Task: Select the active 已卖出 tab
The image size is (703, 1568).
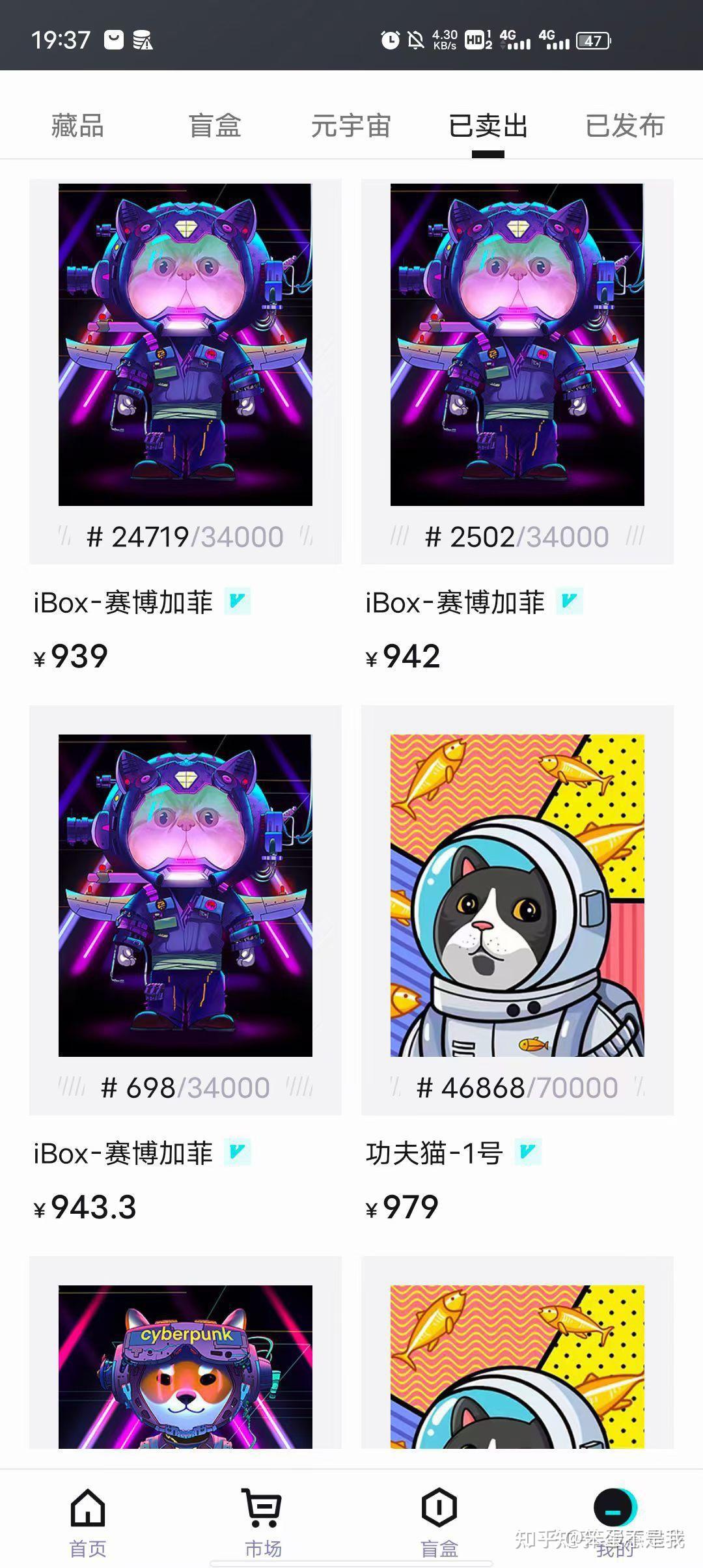Action: pos(488,126)
